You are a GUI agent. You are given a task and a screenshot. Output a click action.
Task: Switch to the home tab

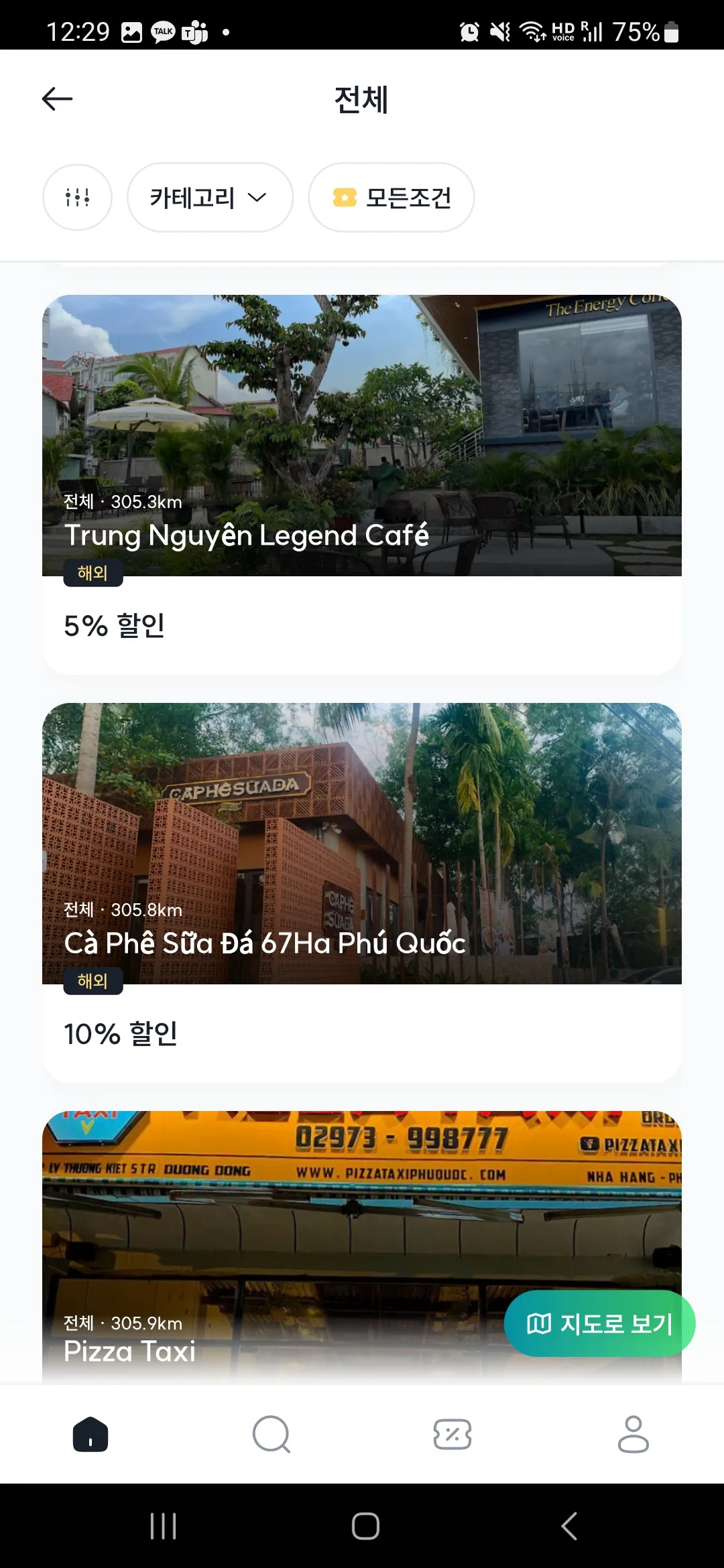(90, 1434)
